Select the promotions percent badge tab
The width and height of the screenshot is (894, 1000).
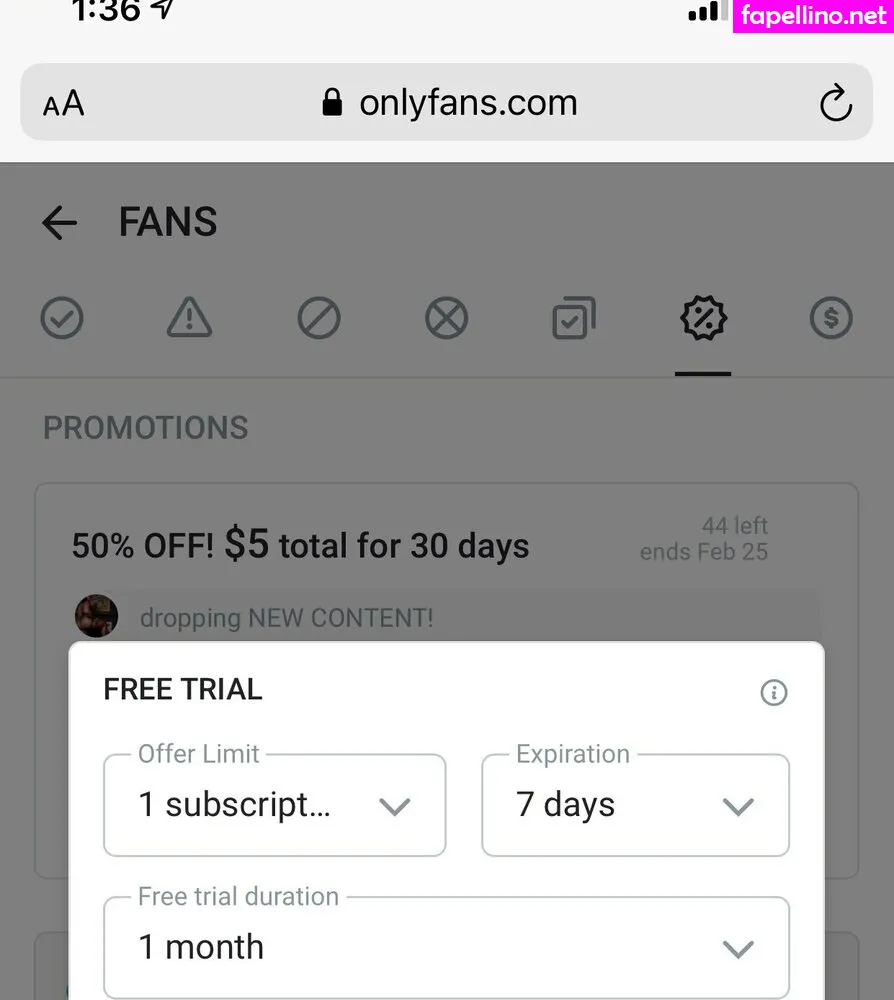703,319
